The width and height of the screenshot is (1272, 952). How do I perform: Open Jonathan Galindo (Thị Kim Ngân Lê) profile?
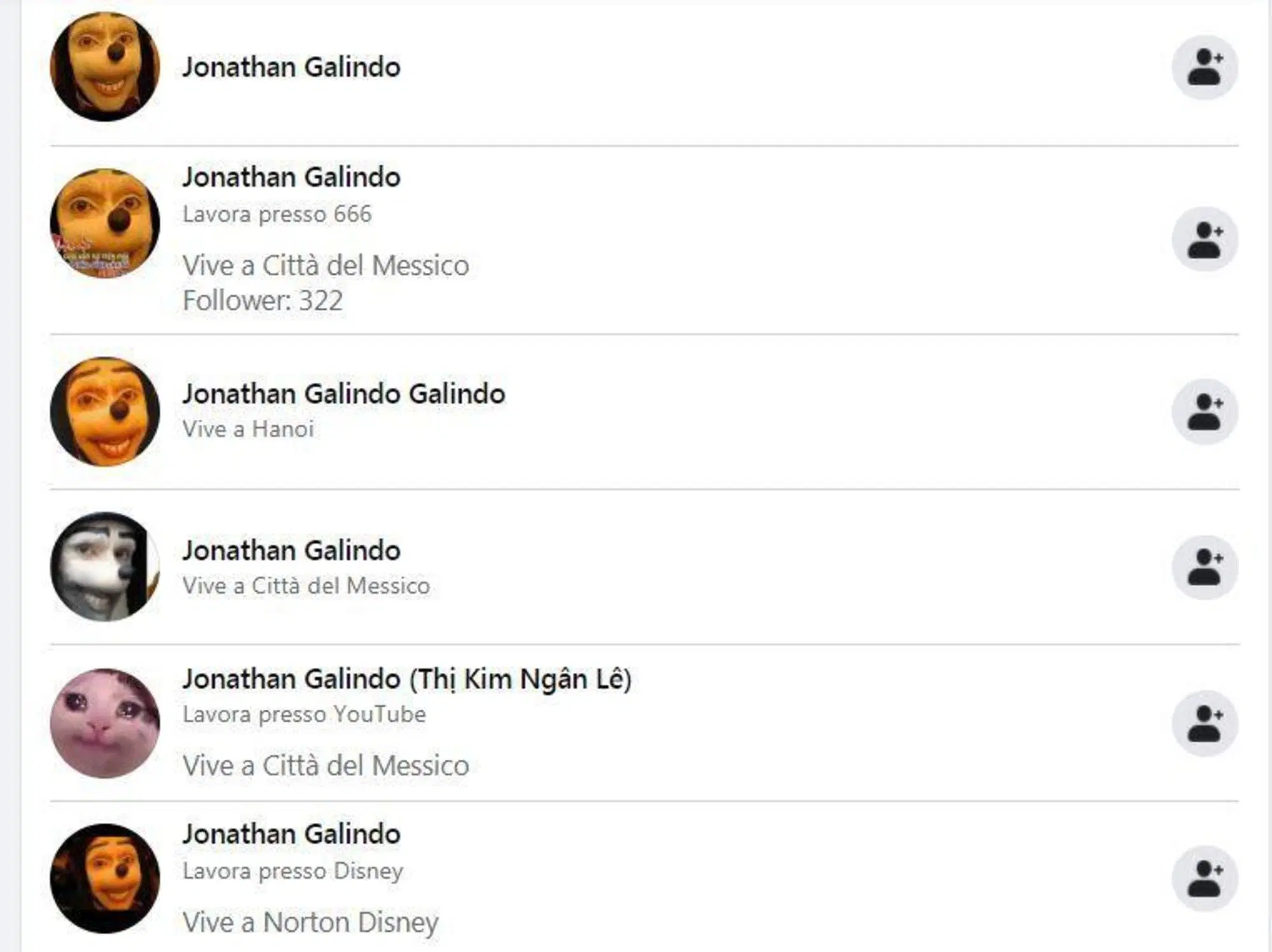[x=406, y=679]
